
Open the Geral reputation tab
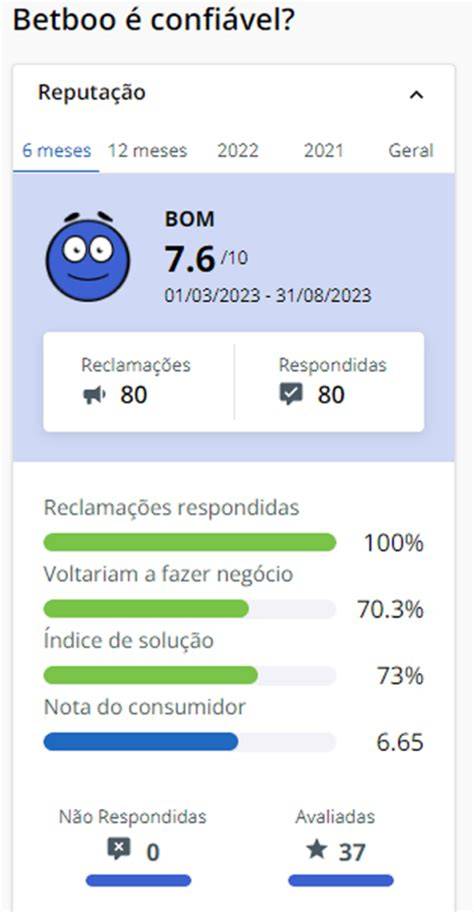[411, 151]
